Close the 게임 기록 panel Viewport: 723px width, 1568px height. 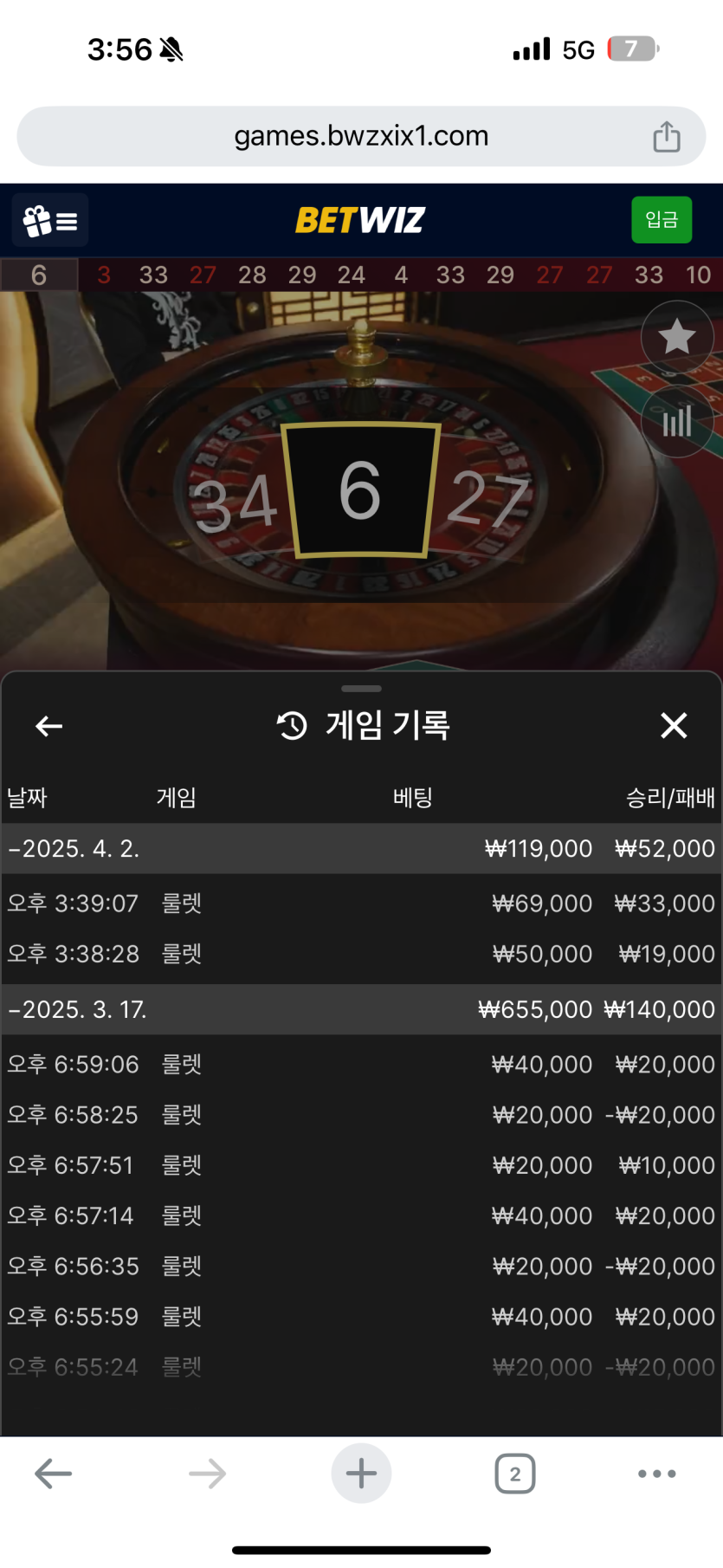click(x=674, y=726)
